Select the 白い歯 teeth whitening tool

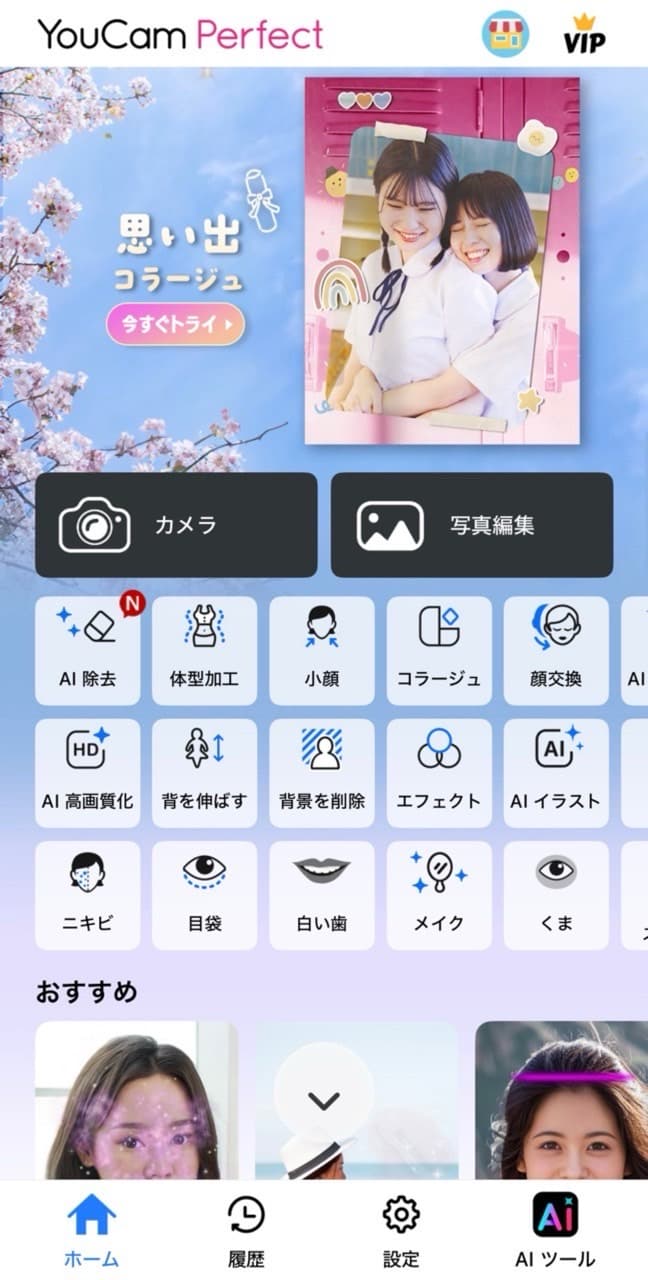[x=322, y=894]
